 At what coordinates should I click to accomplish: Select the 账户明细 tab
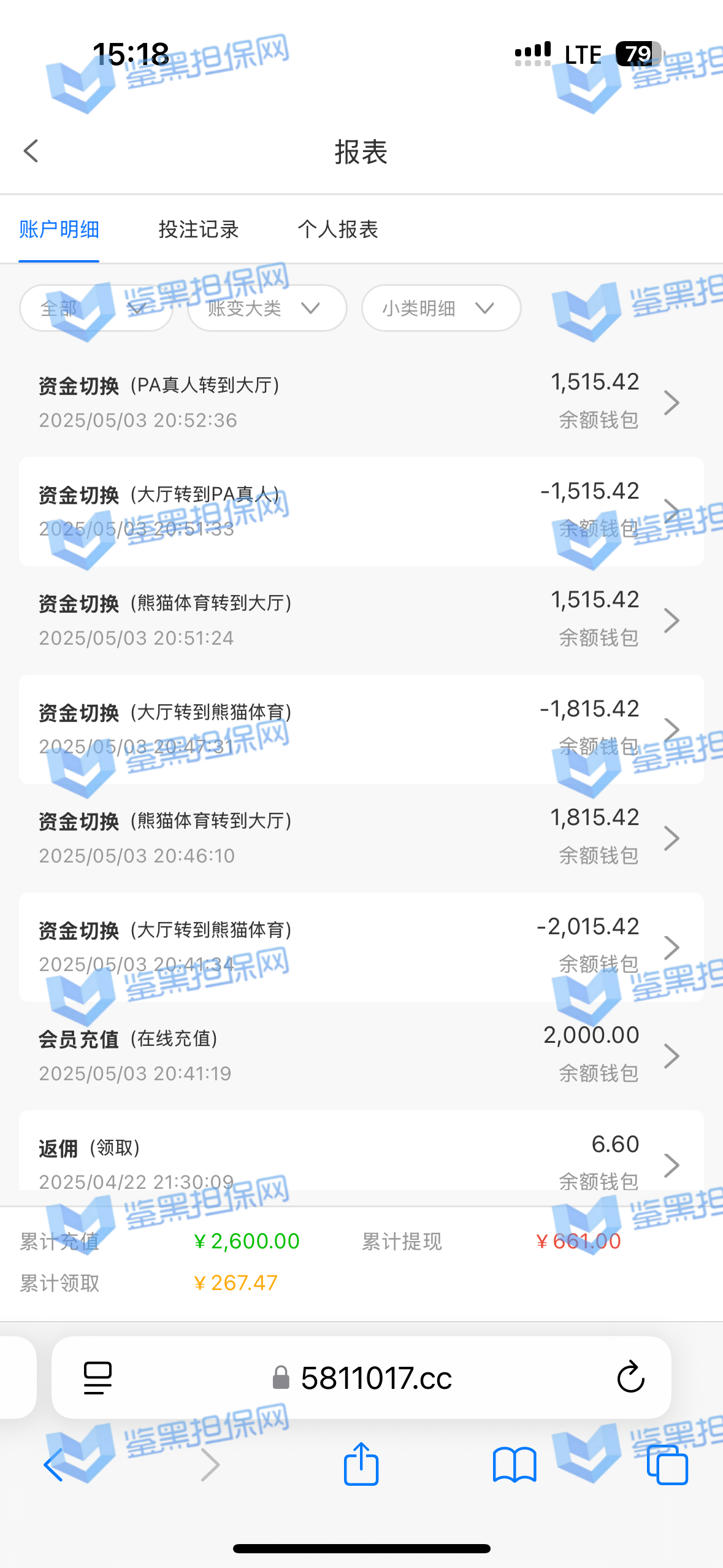[59, 230]
